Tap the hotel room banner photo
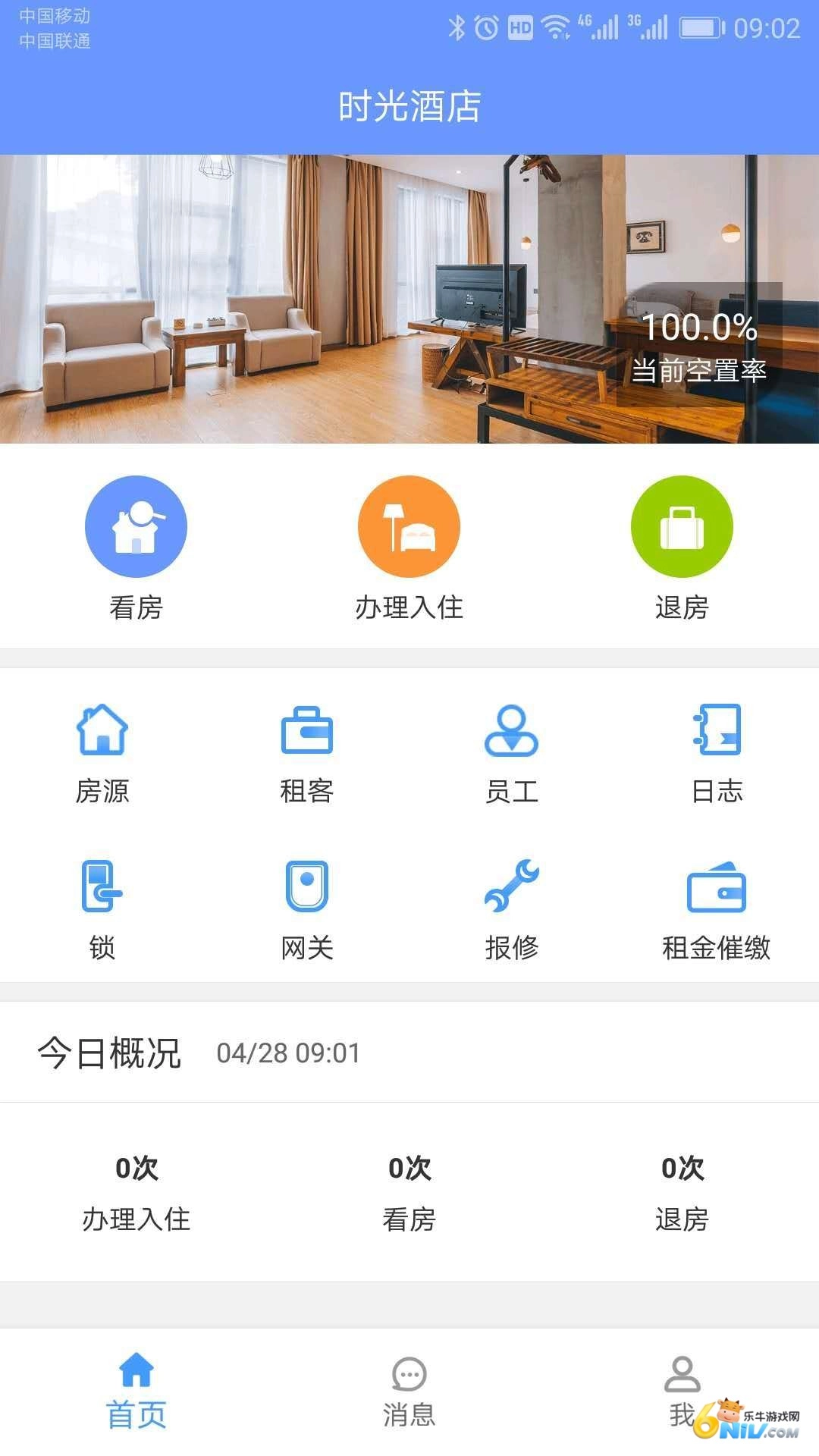The height and width of the screenshot is (1456, 819). [303, 296]
